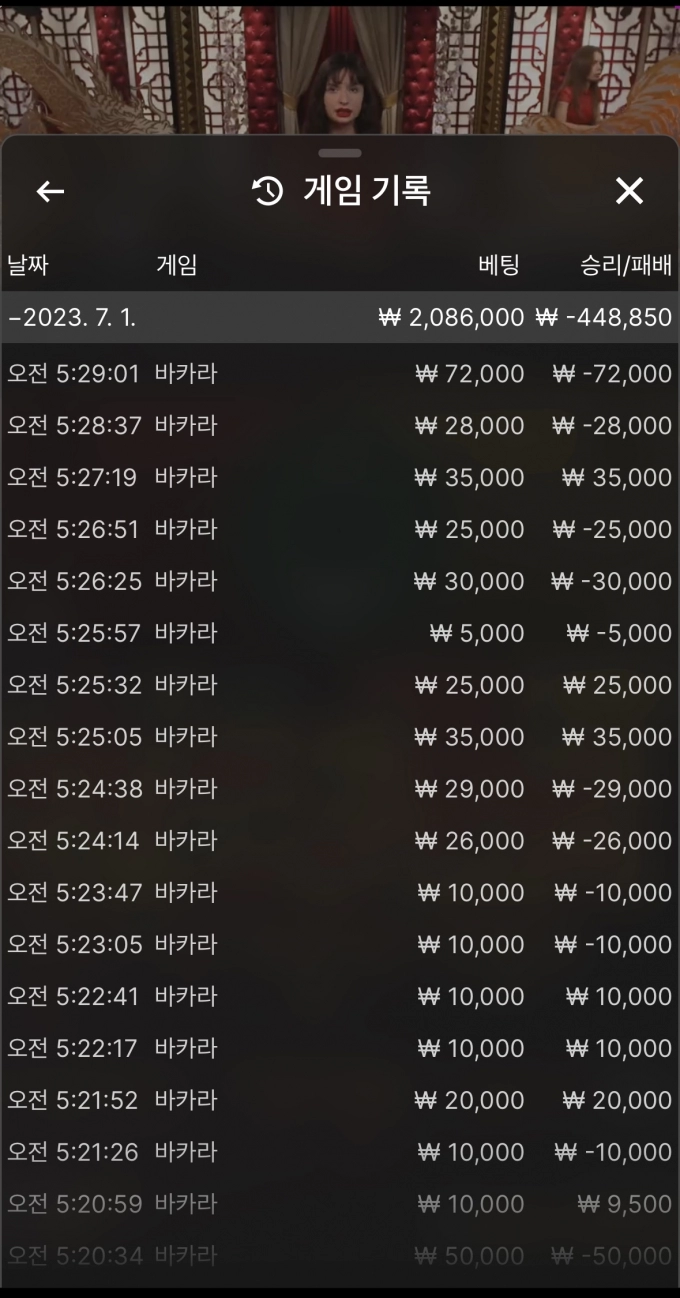Screen dimensions: 680x1298
Task: Select the 5:23:47 baccarat entry
Action: point(340,892)
